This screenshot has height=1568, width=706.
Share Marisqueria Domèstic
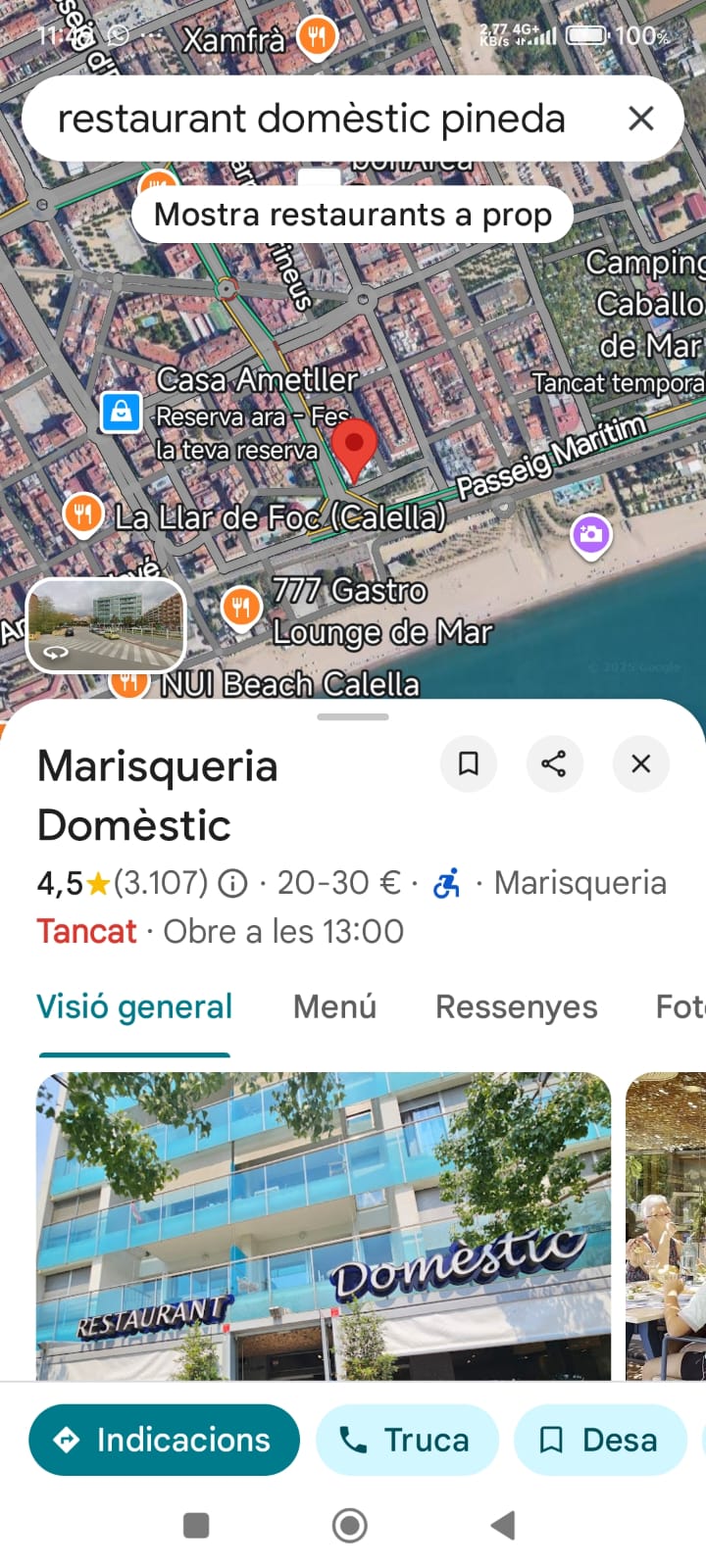click(554, 763)
